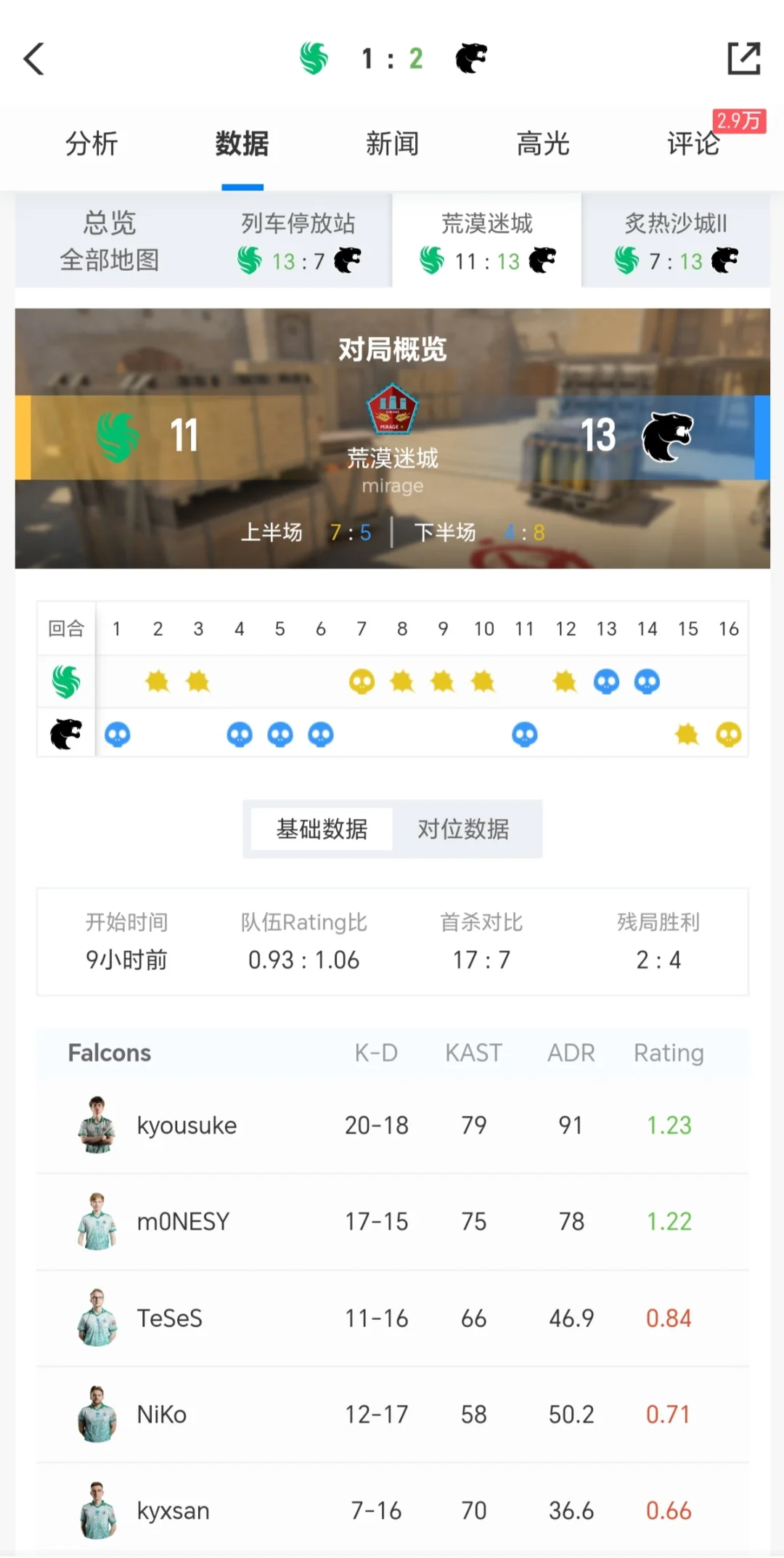The width and height of the screenshot is (784, 1558).
Task: Select the 荒漠迷城 map tab
Action: coord(487,241)
